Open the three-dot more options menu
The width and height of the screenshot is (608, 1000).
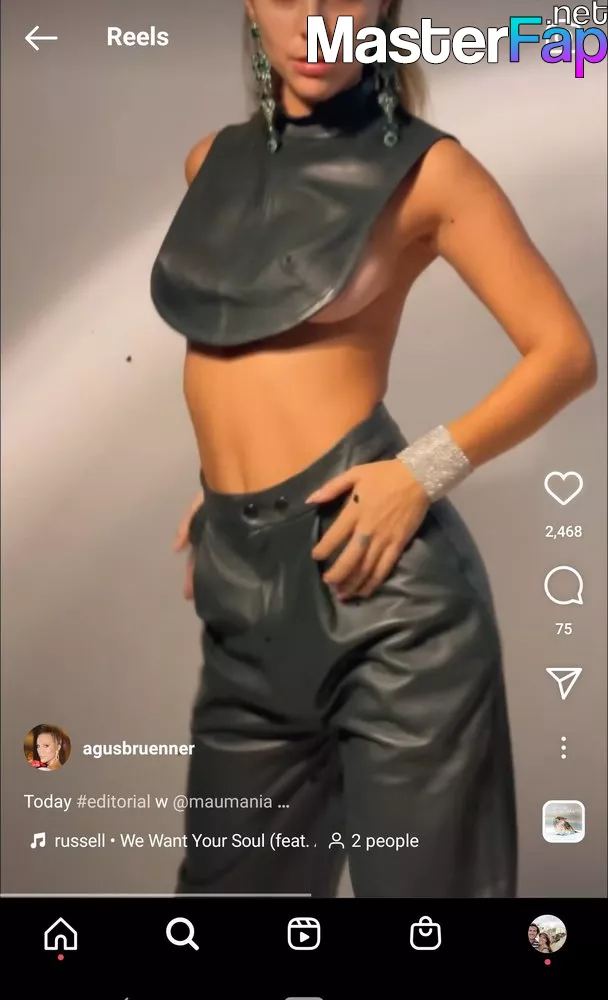563,747
